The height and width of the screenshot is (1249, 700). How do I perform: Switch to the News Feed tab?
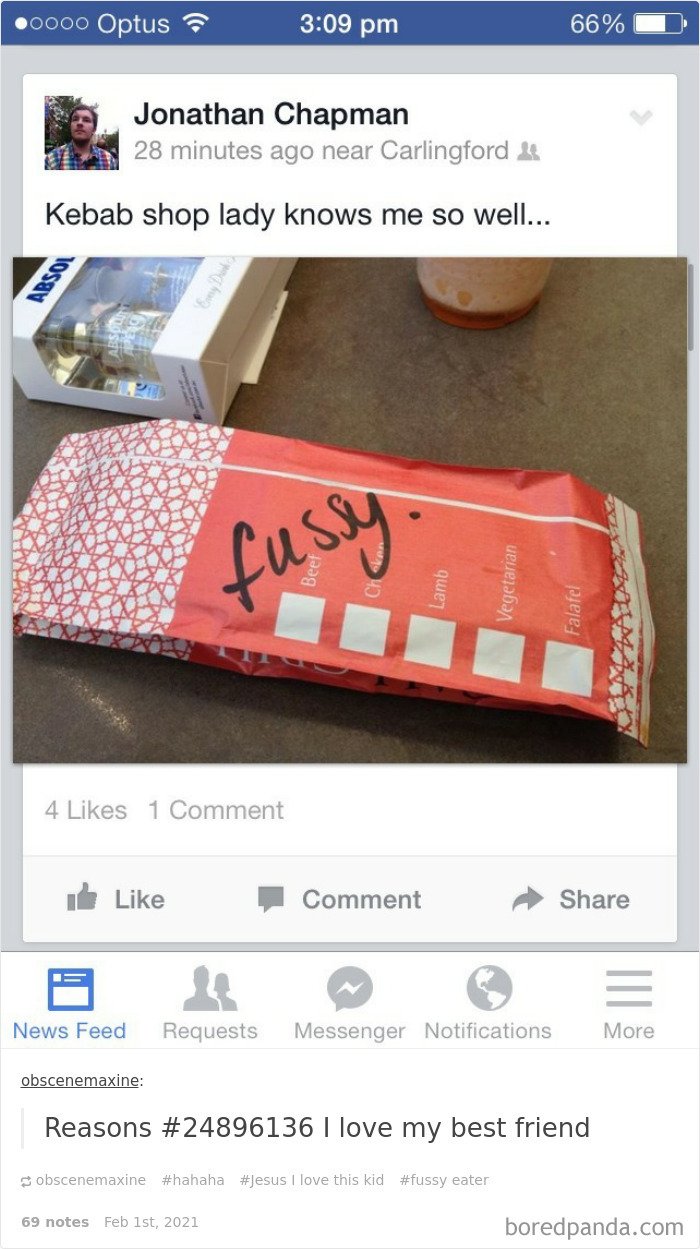coord(69,1004)
